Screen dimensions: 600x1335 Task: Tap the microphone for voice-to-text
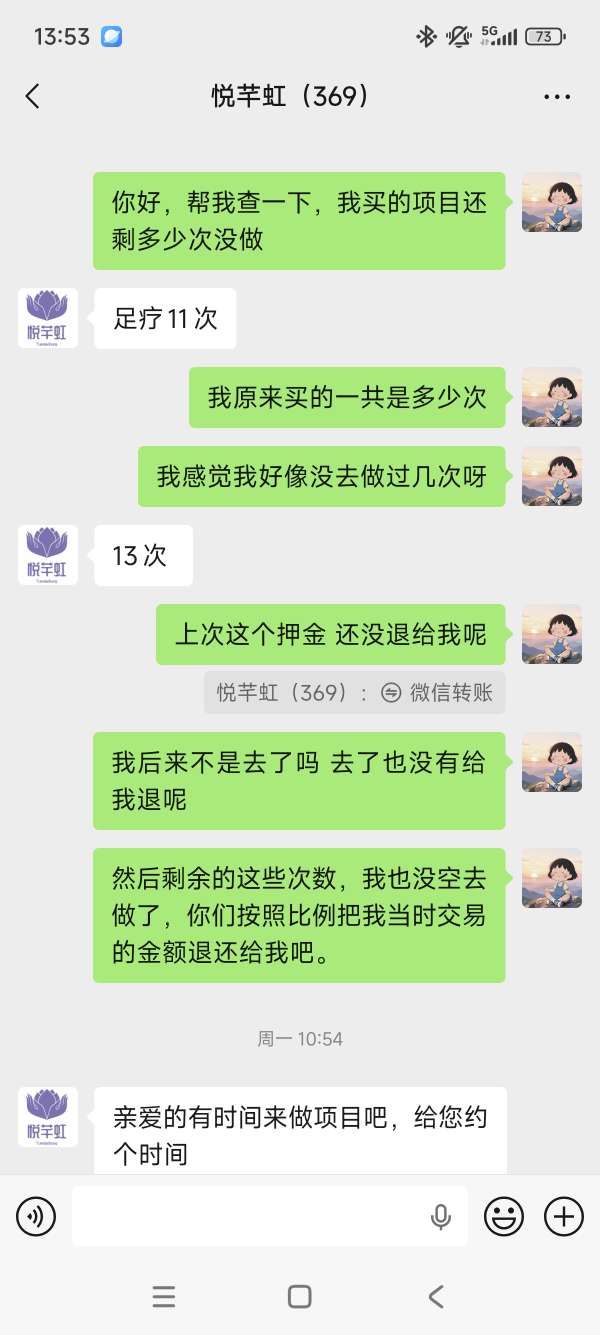coord(440,1216)
